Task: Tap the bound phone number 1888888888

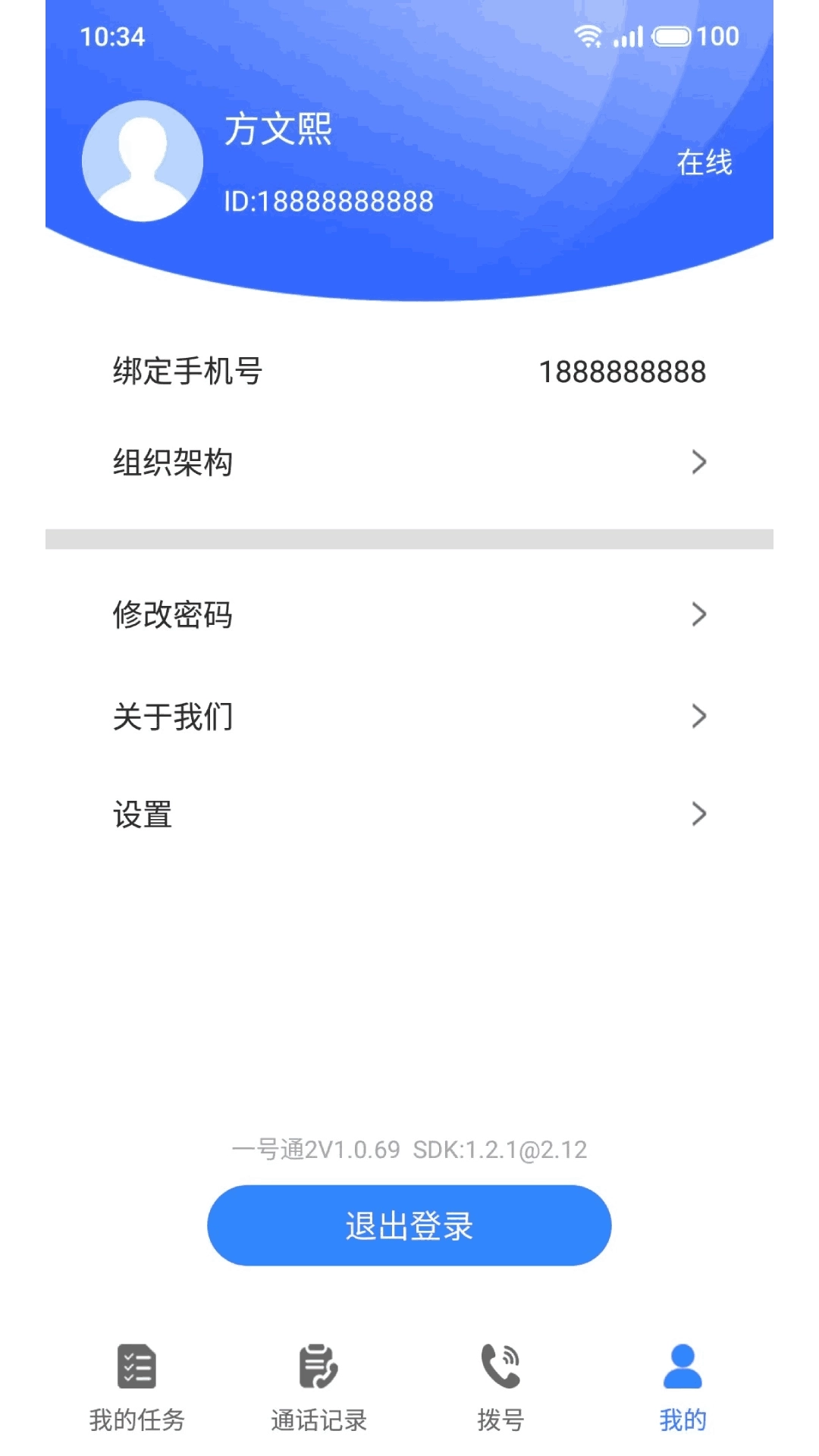Action: pos(623,372)
